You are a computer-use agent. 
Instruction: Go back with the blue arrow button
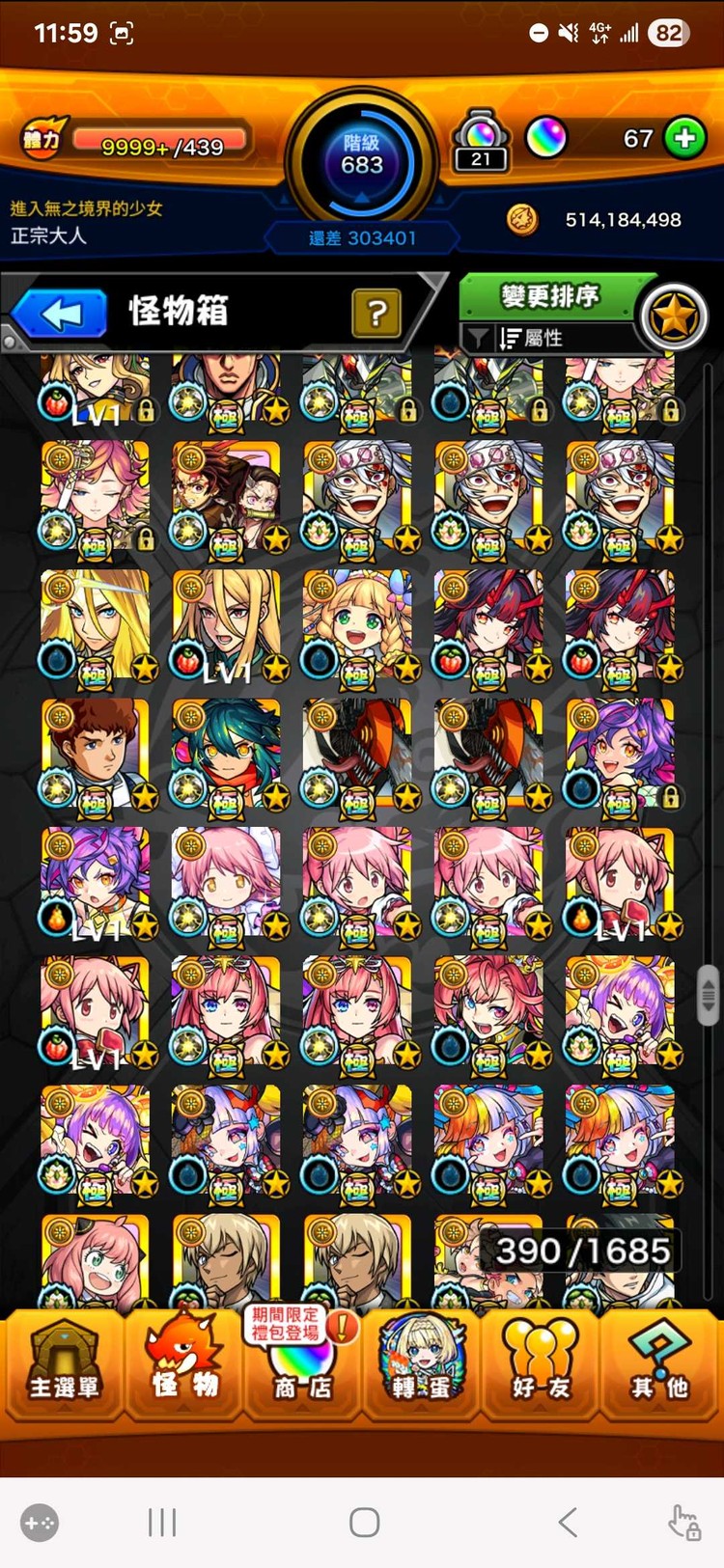pos(61,314)
